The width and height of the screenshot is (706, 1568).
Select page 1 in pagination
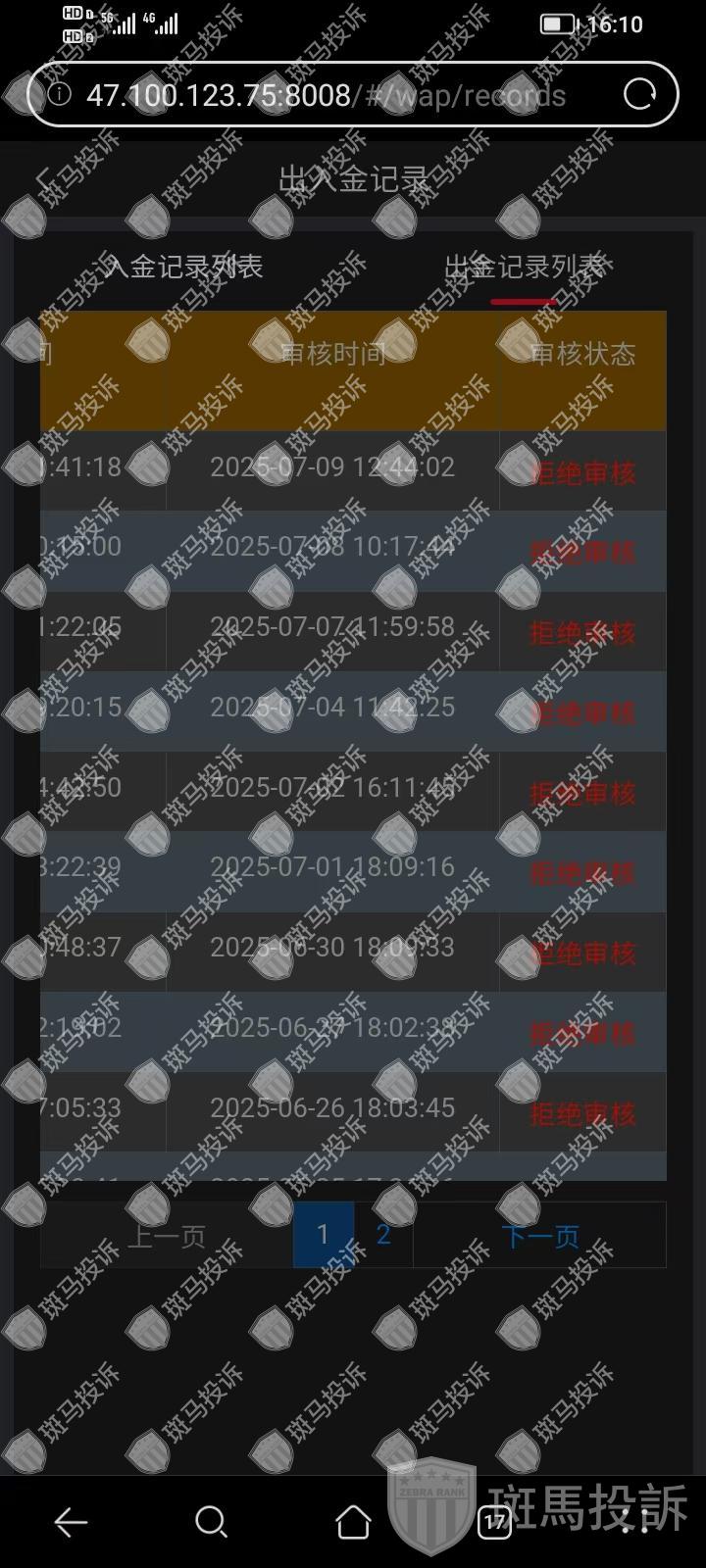click(323, 1235)
